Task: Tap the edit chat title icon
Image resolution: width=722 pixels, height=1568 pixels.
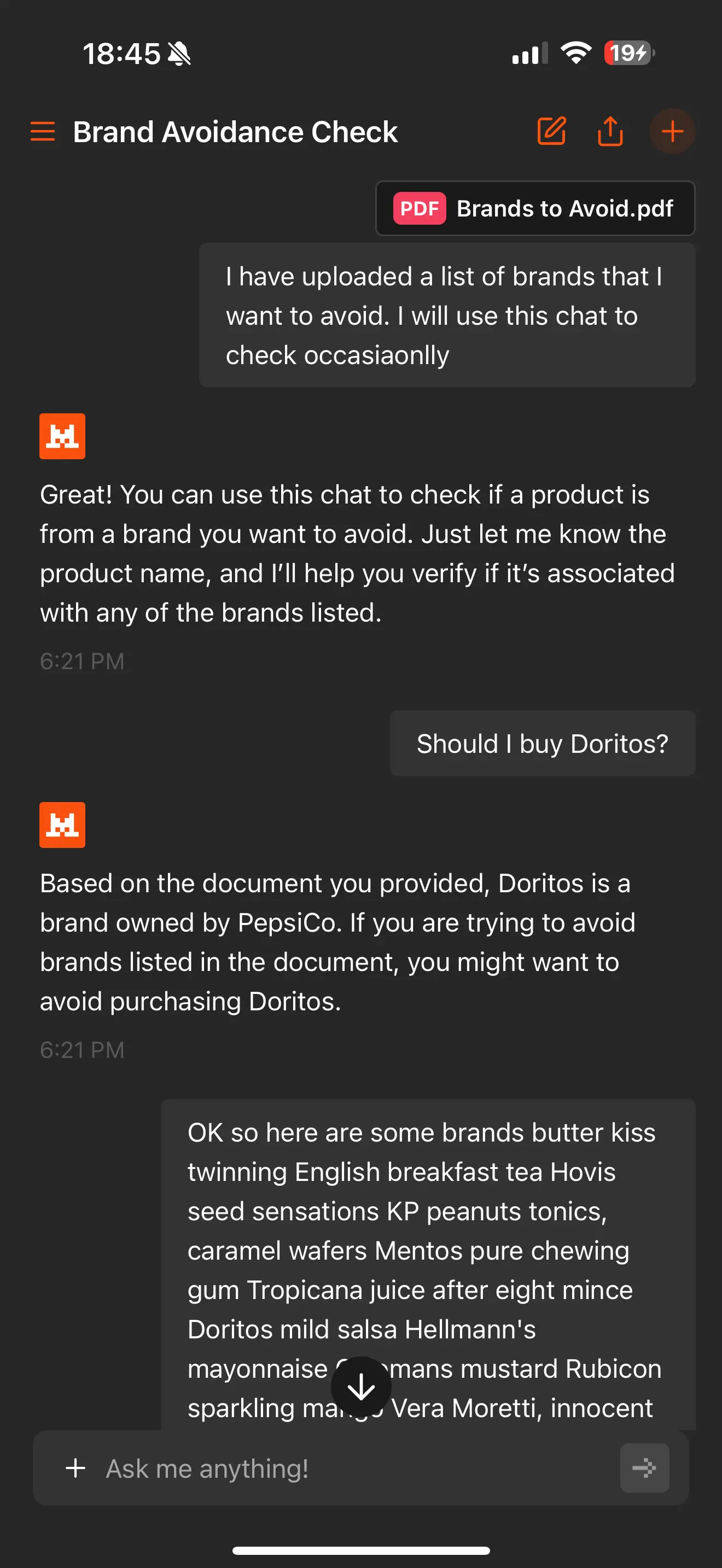Action: [x=551, y=131]
